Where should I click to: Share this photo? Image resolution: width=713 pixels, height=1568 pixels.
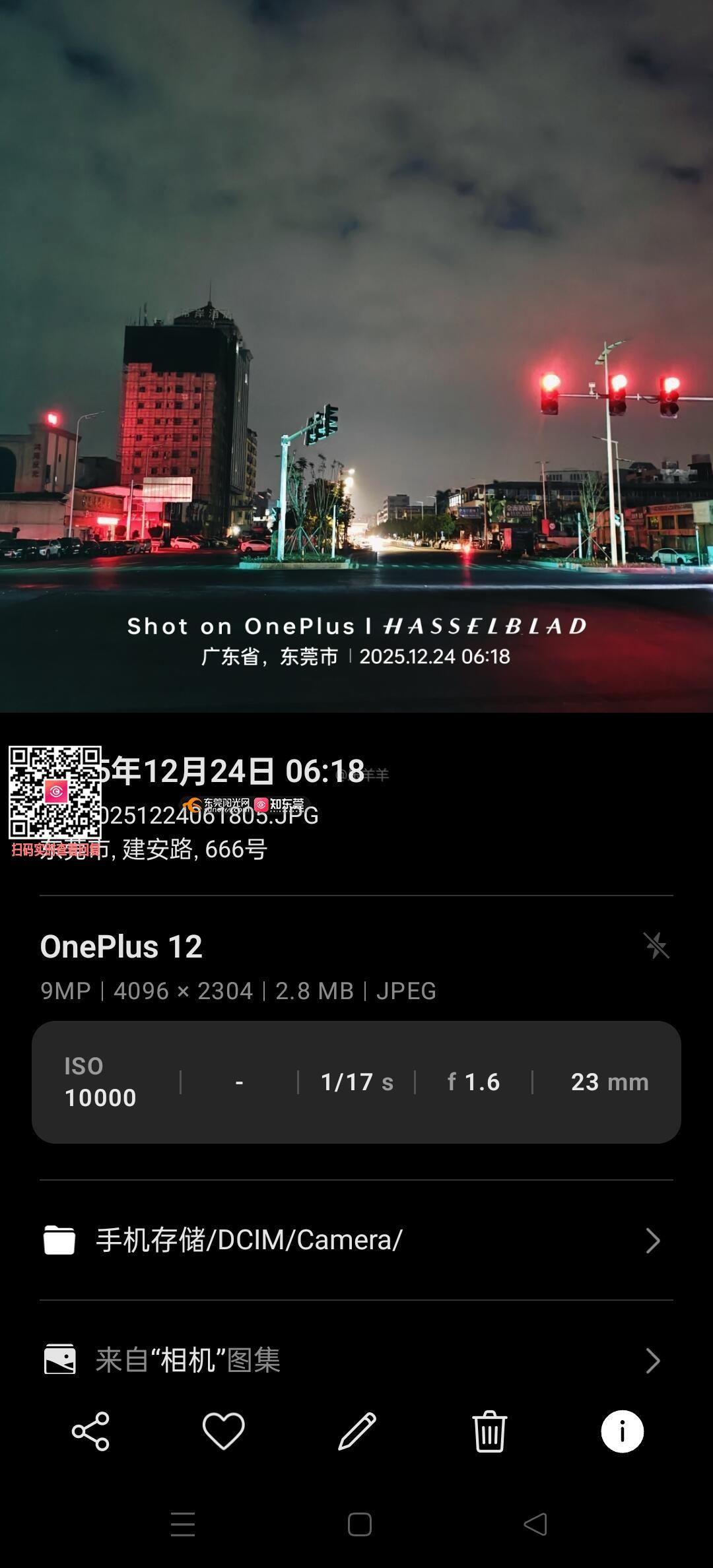point(90,1431)
